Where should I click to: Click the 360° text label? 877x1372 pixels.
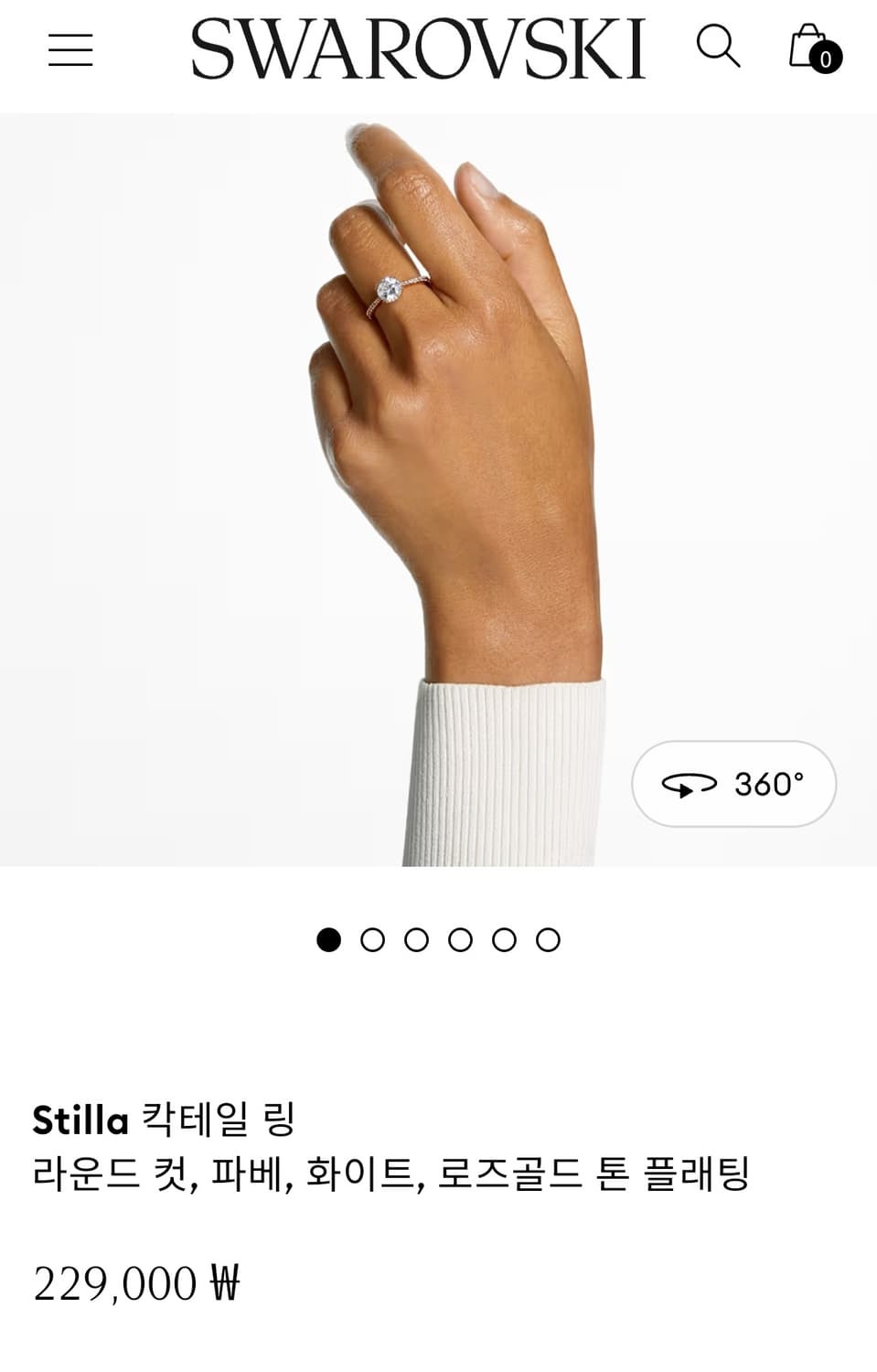(771, 782)
